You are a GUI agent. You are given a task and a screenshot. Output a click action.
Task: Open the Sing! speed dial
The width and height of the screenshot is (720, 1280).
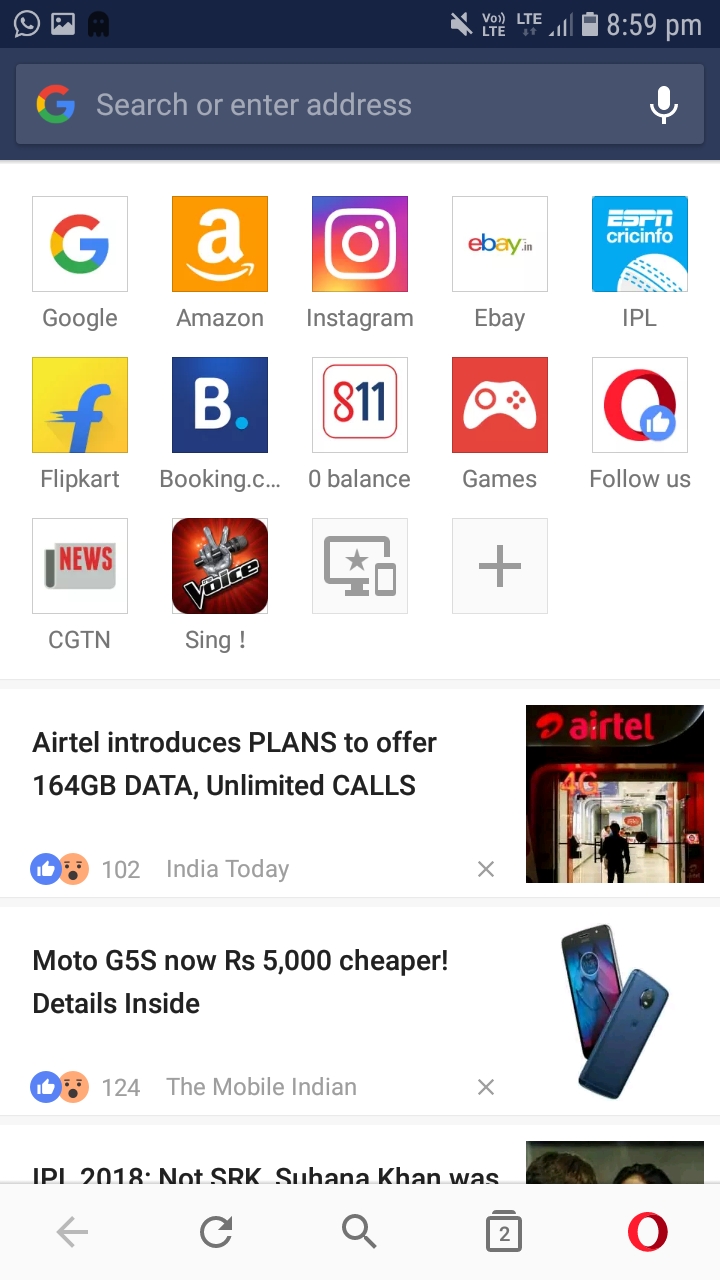[220, 566]
